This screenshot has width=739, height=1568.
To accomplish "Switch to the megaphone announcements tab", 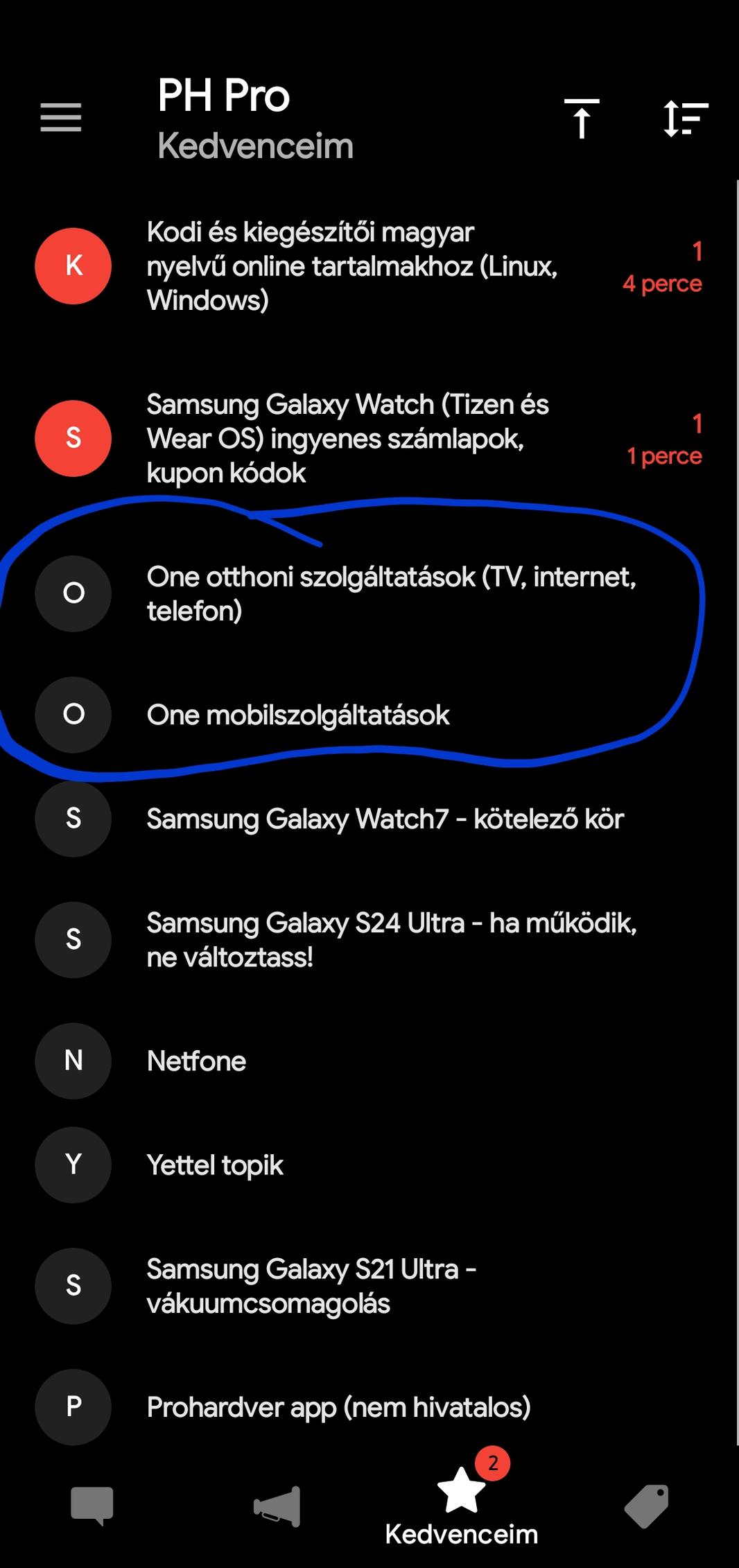I will pyautogui.click(x=277, y=1506).
